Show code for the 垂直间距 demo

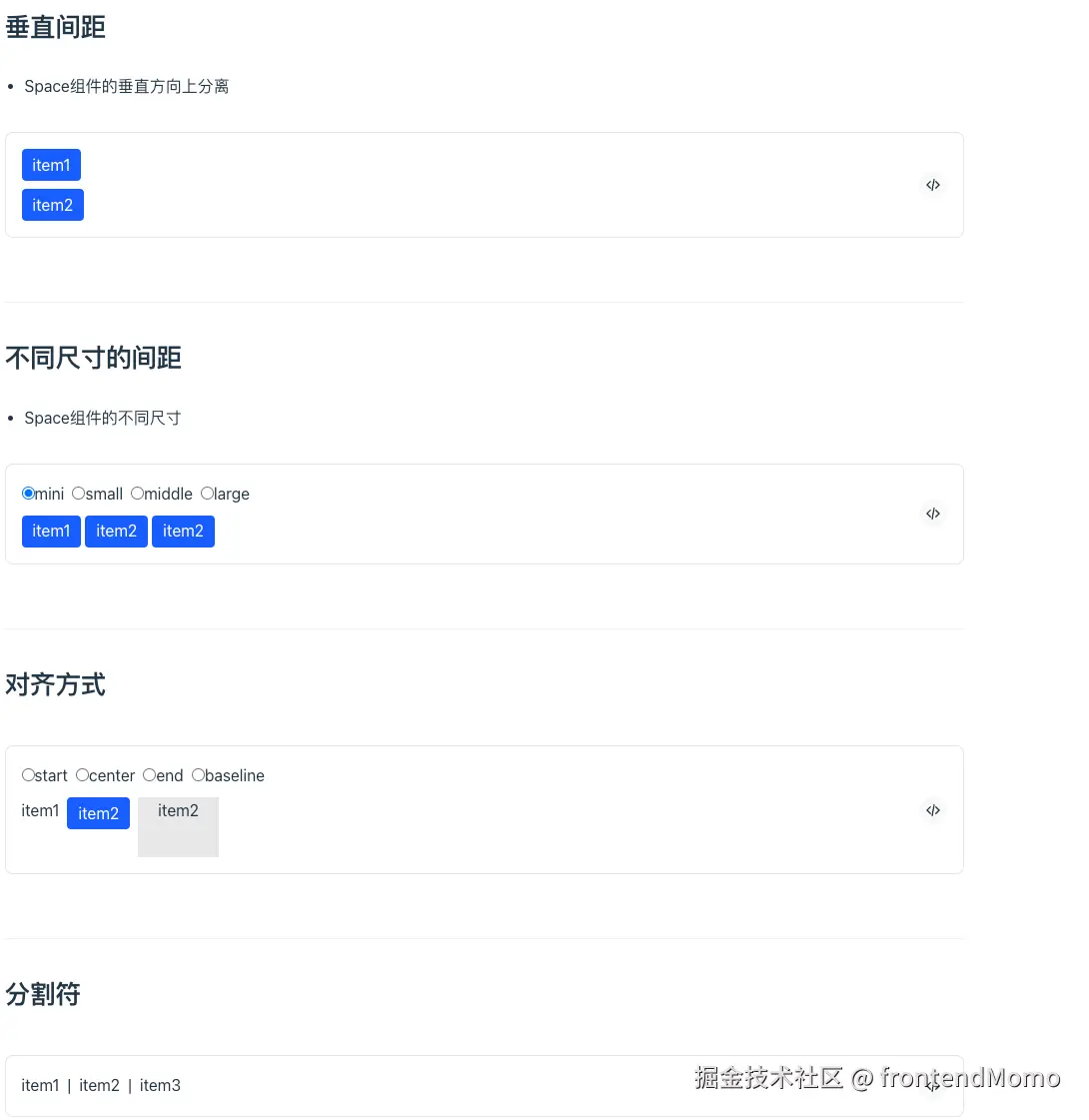933,185
